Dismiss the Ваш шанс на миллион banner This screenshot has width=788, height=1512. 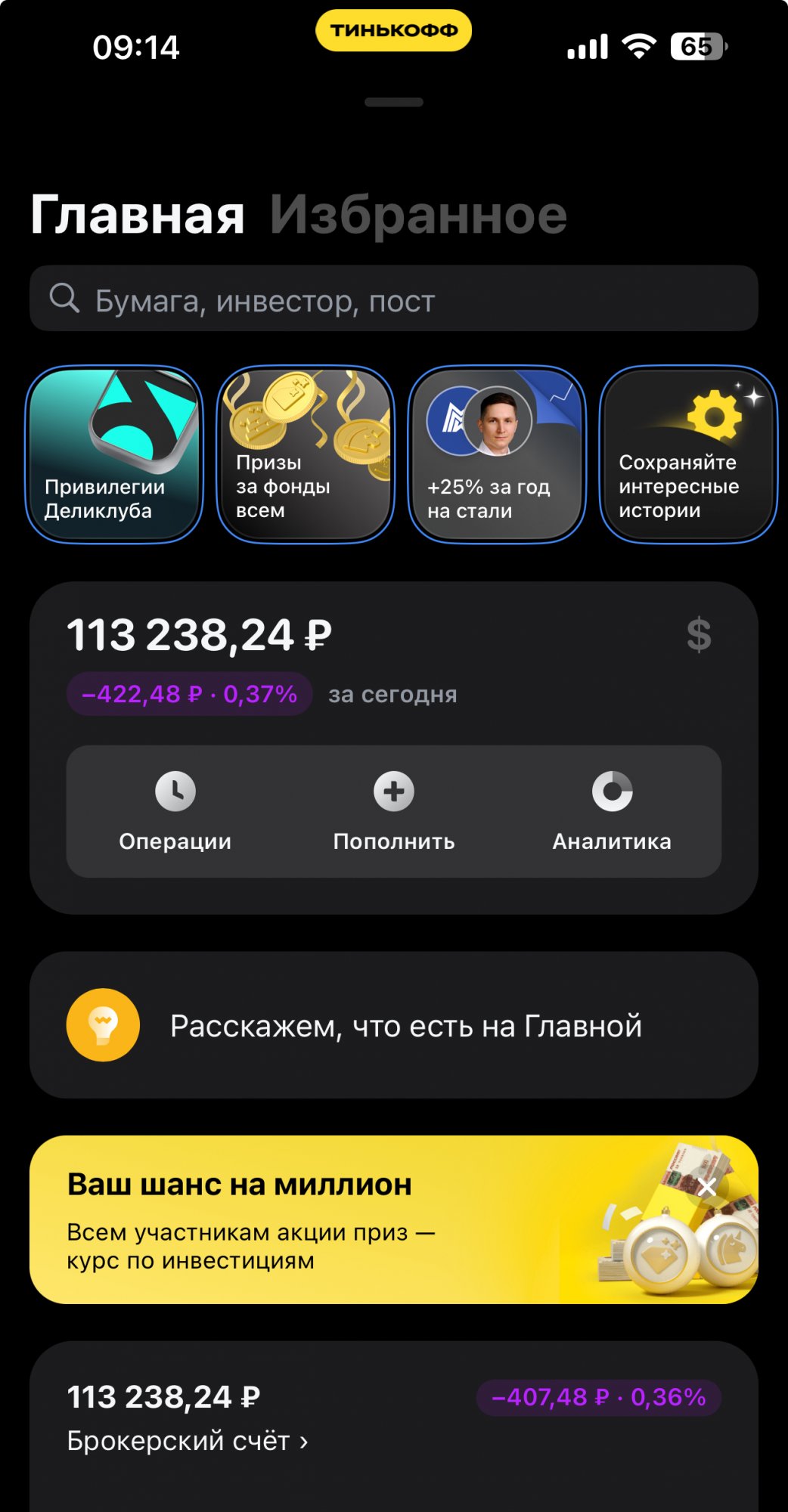pos(707,1188)
